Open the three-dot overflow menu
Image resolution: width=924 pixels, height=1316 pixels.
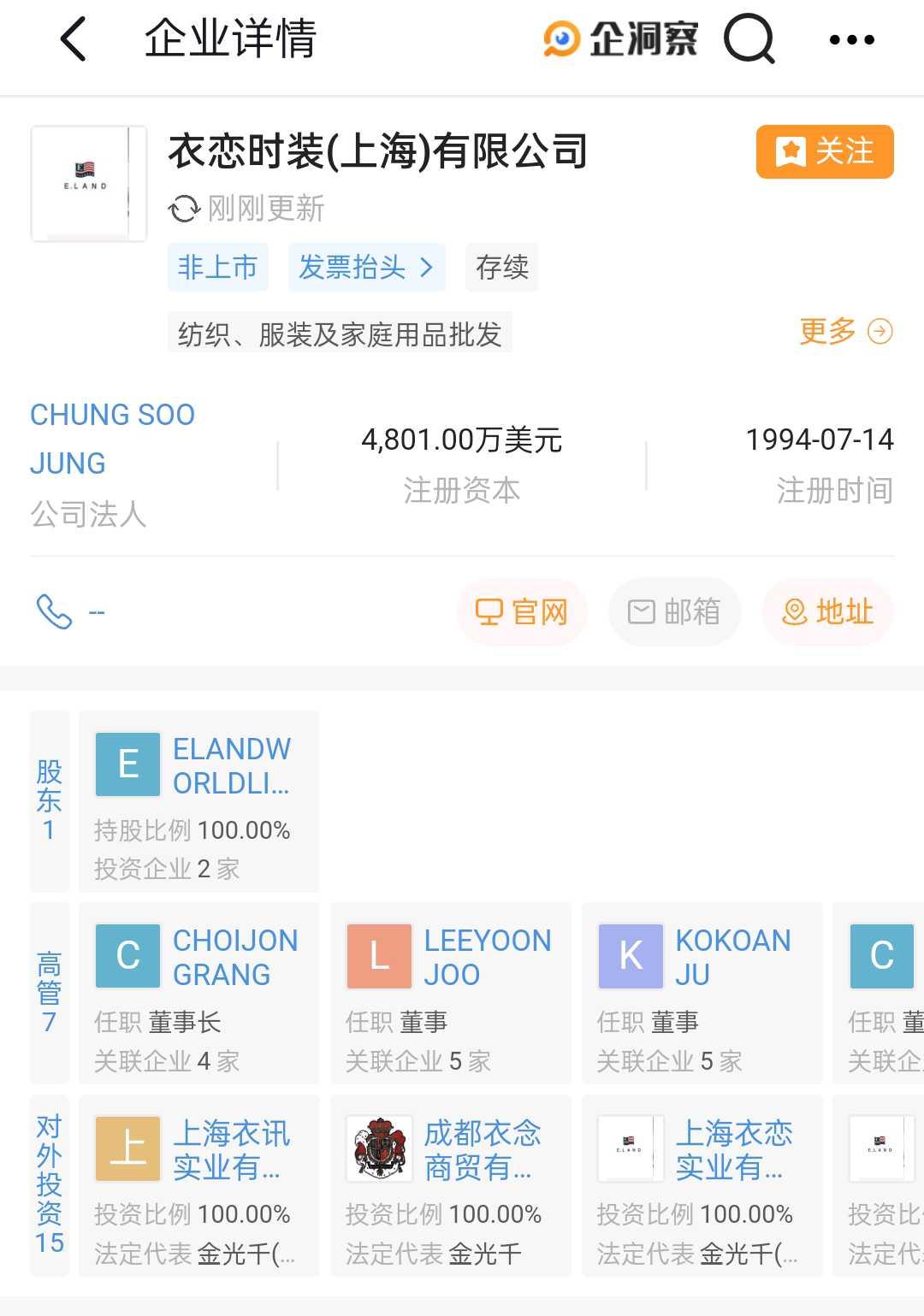click(x=851, y=40)
